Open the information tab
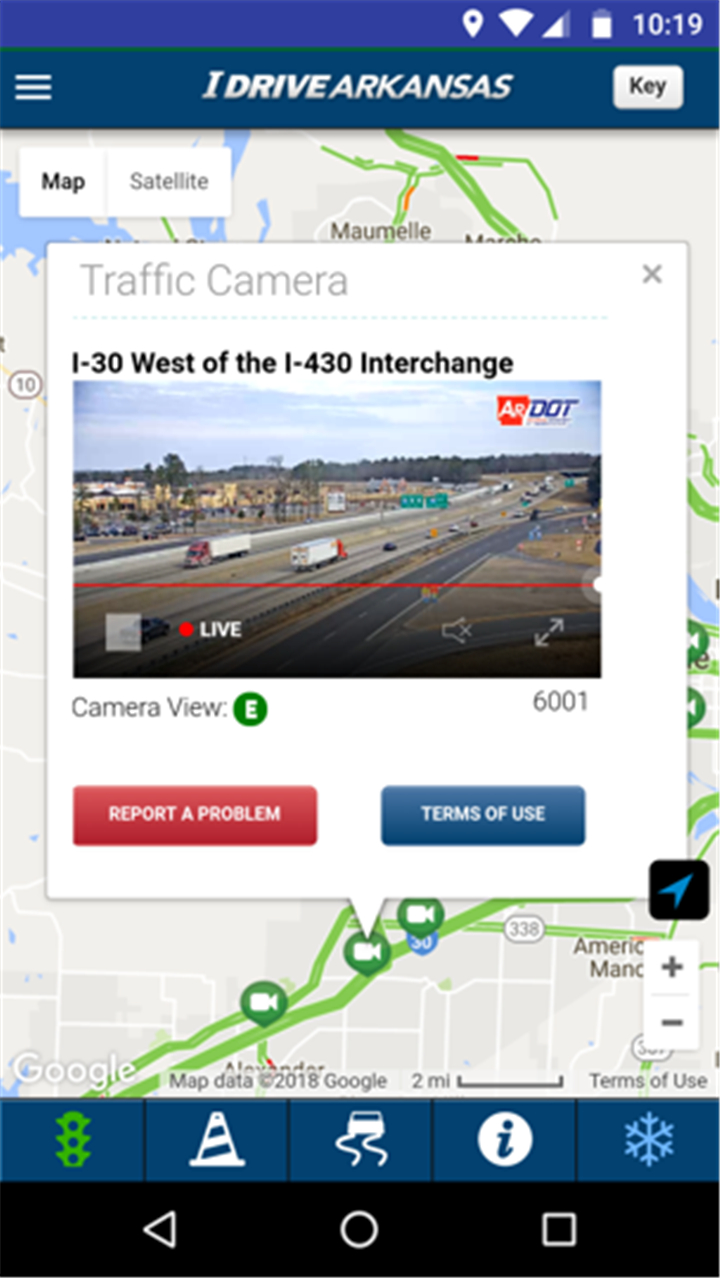This screenshot has width=720, height=1278. tap(505, 1140)
